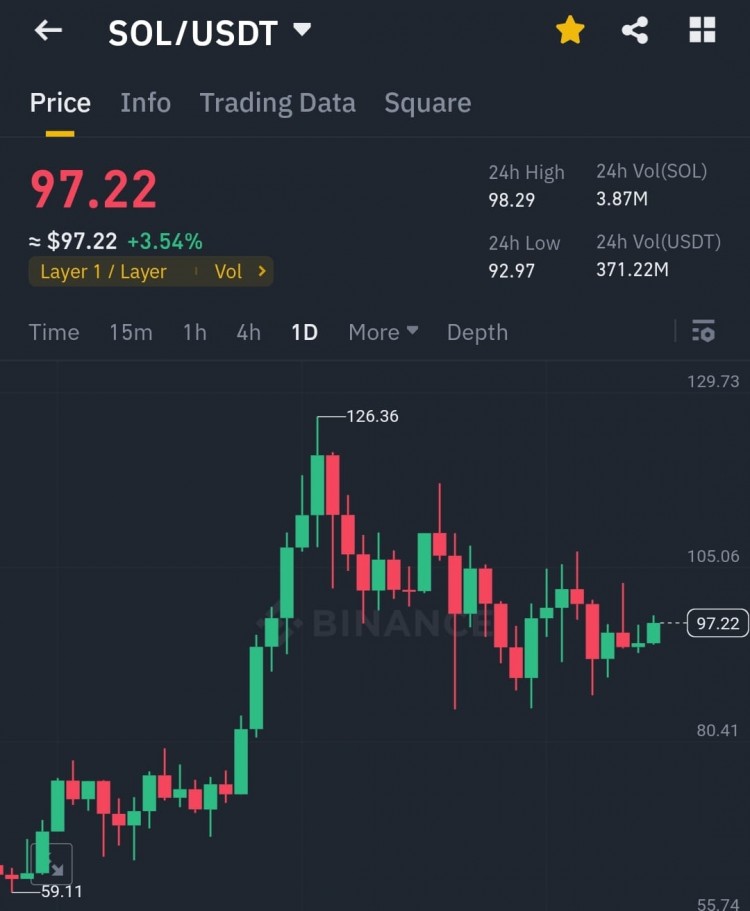The width and height of the screenshot is (750, 911).
Task: Switch to the Trading Data tab
Action: 277,102
